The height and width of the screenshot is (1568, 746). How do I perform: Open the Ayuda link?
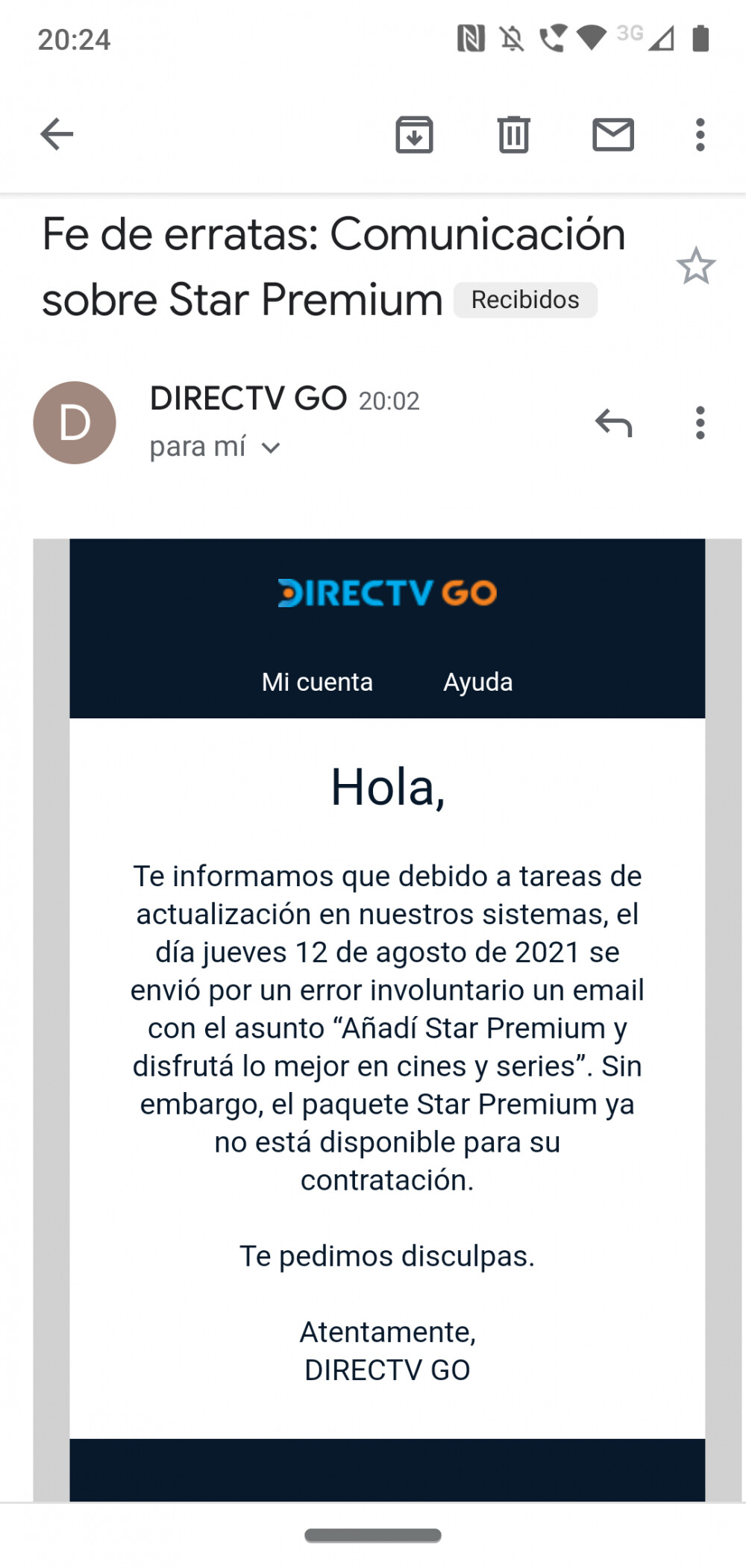(479, 681)
